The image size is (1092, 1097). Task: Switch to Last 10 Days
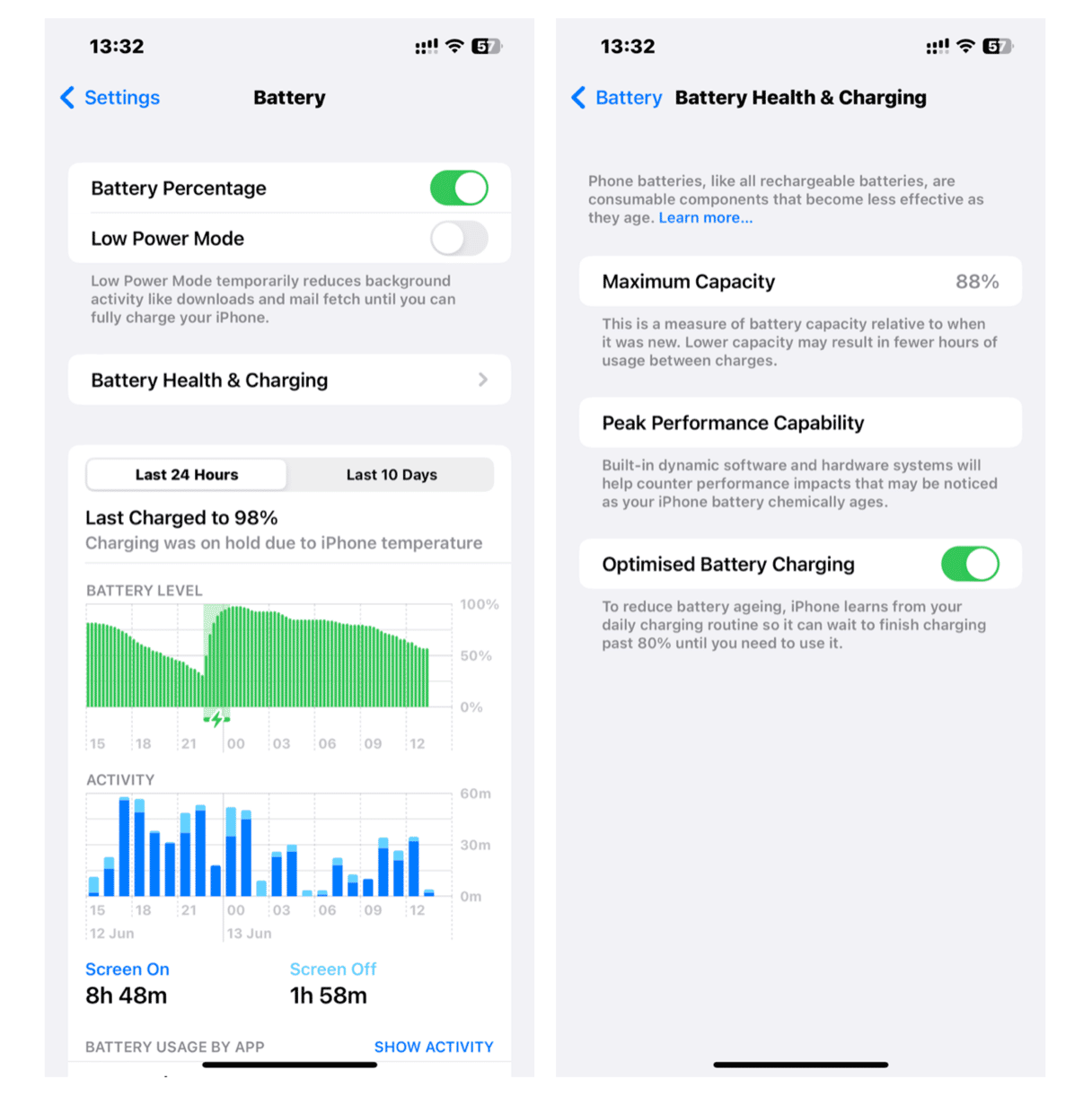(392, 475)
